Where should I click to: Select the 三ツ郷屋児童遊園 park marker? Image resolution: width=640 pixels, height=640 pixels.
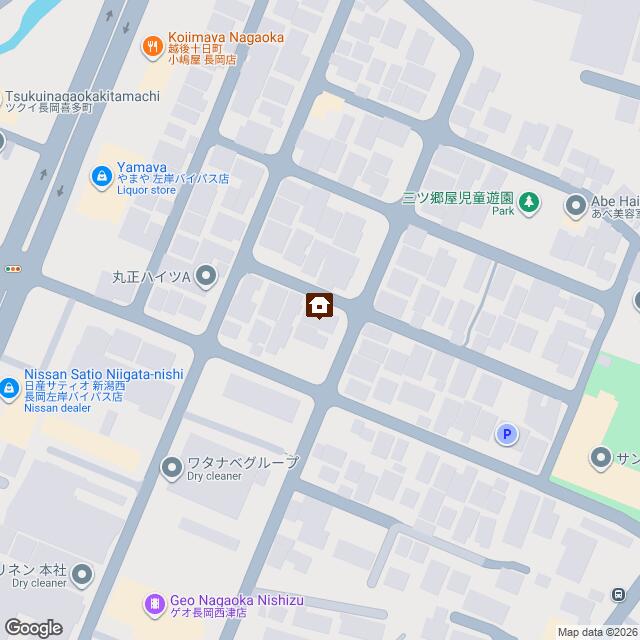pos(529,205)
